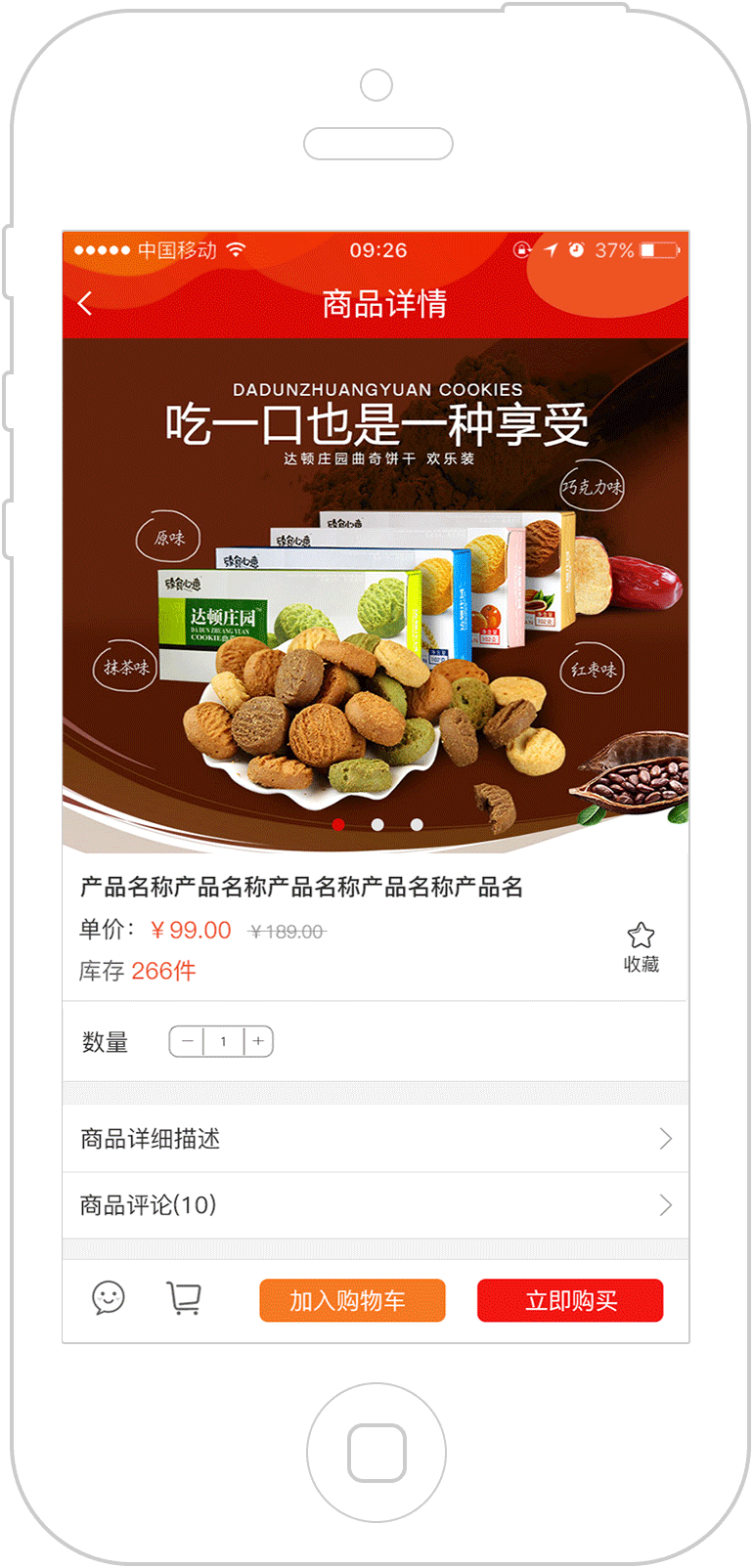Decrease the quantity with minus button
Viewport: 753px width, 1568px height.
tap(187, 1041)
